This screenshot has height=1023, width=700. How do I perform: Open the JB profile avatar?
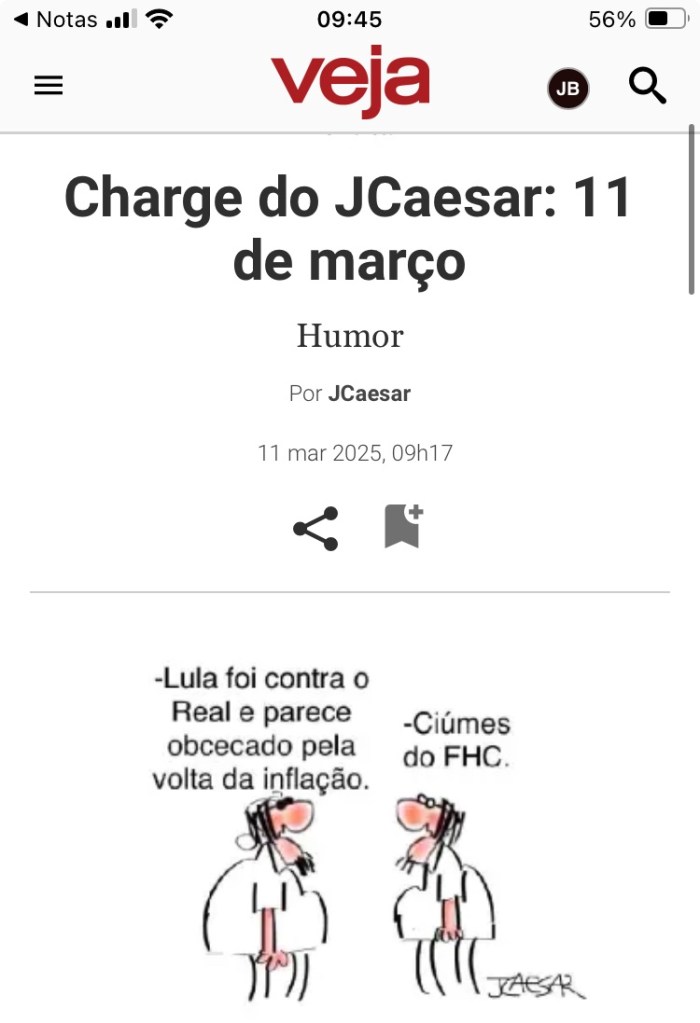[567, 89]
